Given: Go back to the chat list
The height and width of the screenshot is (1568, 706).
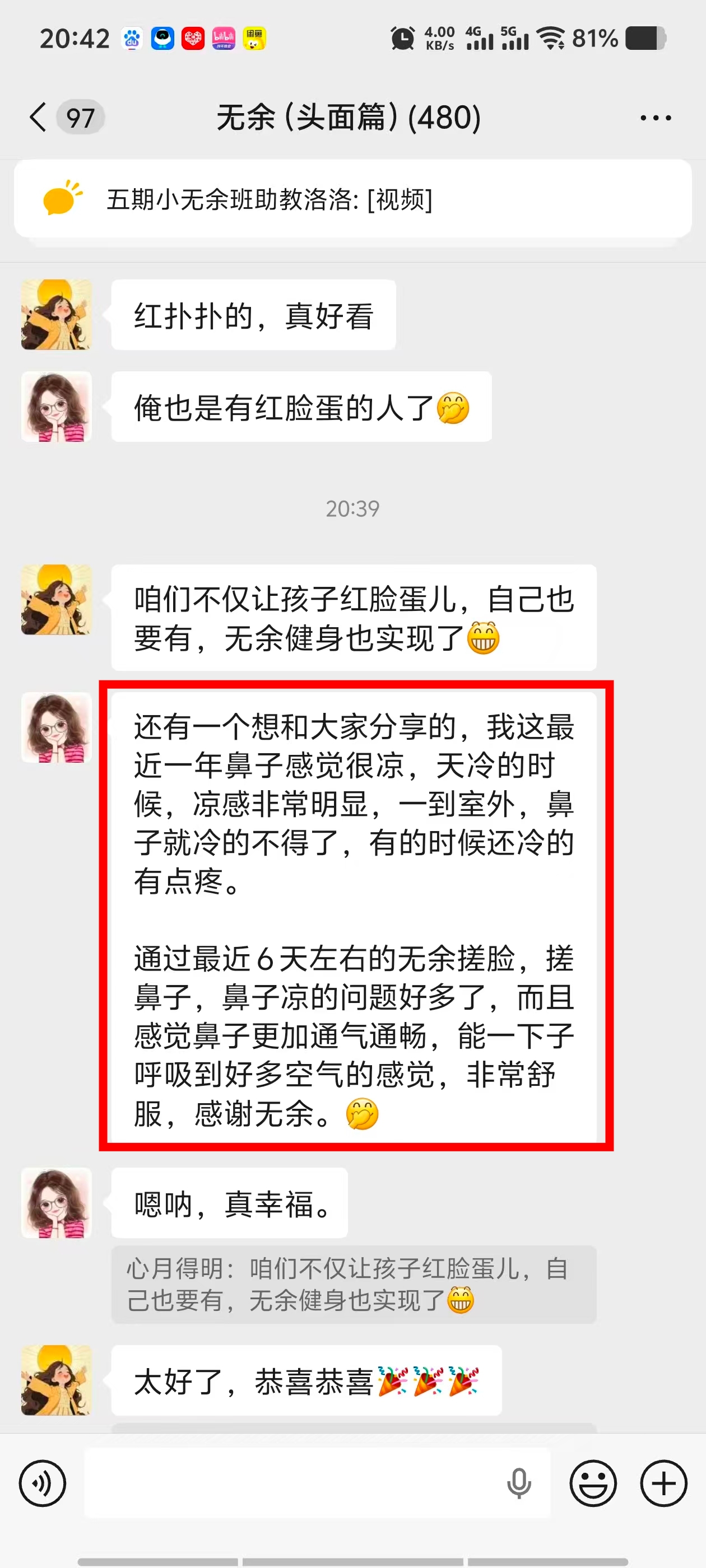Looking at the screenshot, I should 38,117.
